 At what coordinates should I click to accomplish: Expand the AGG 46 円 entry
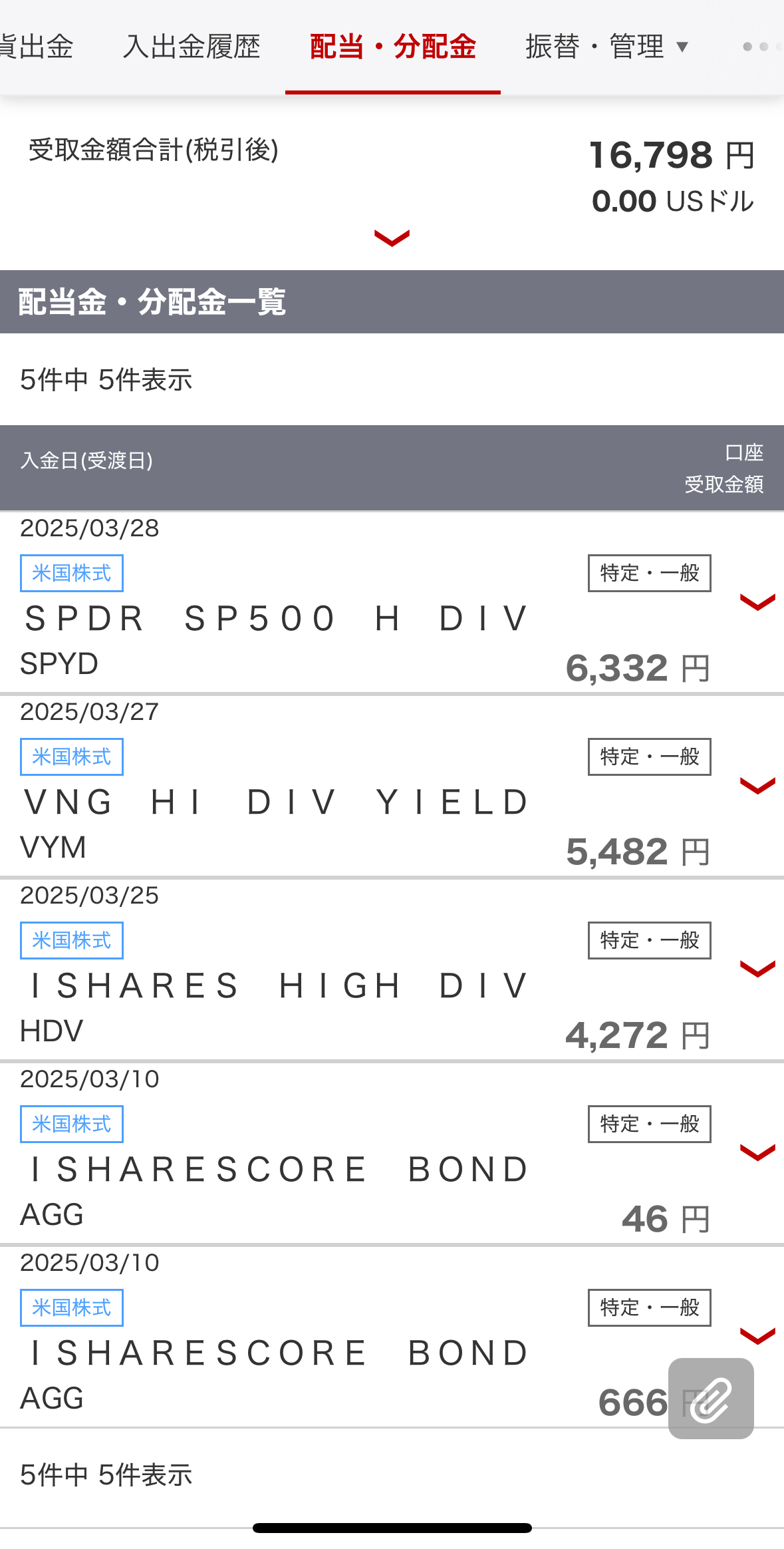tap(757, 1153)
